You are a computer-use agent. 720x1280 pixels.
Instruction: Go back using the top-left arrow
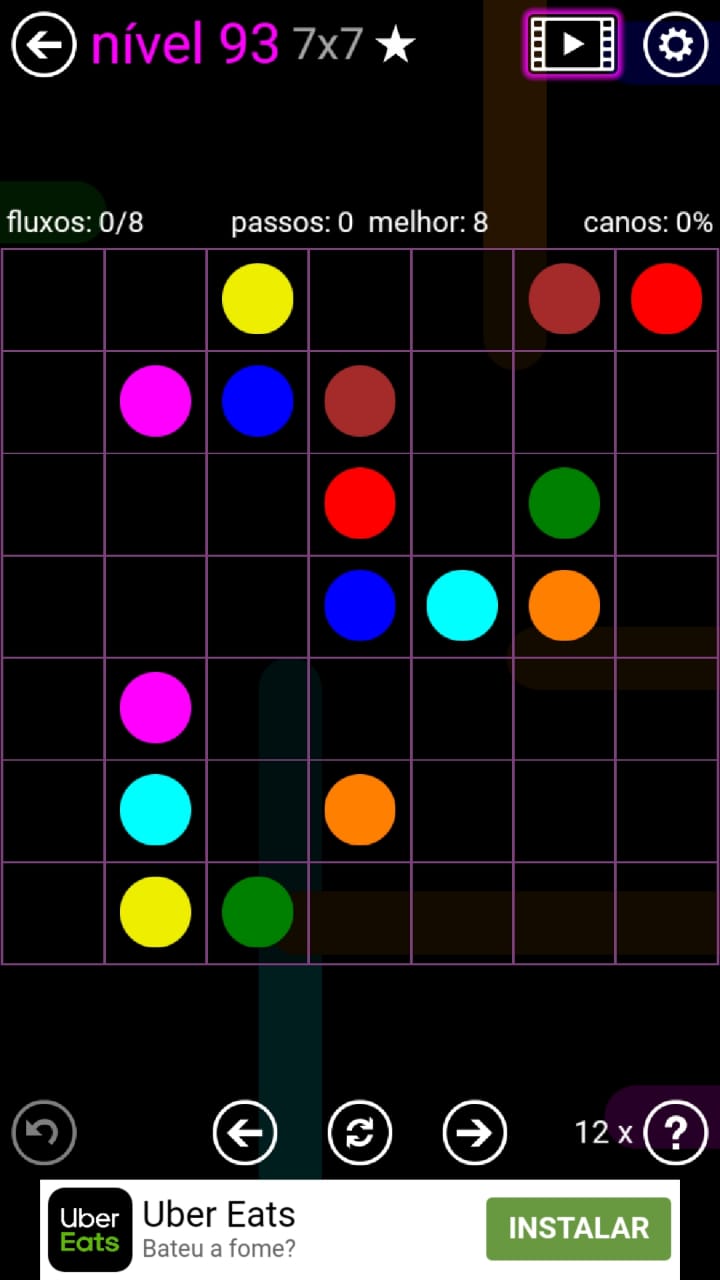tap(44, 44)
